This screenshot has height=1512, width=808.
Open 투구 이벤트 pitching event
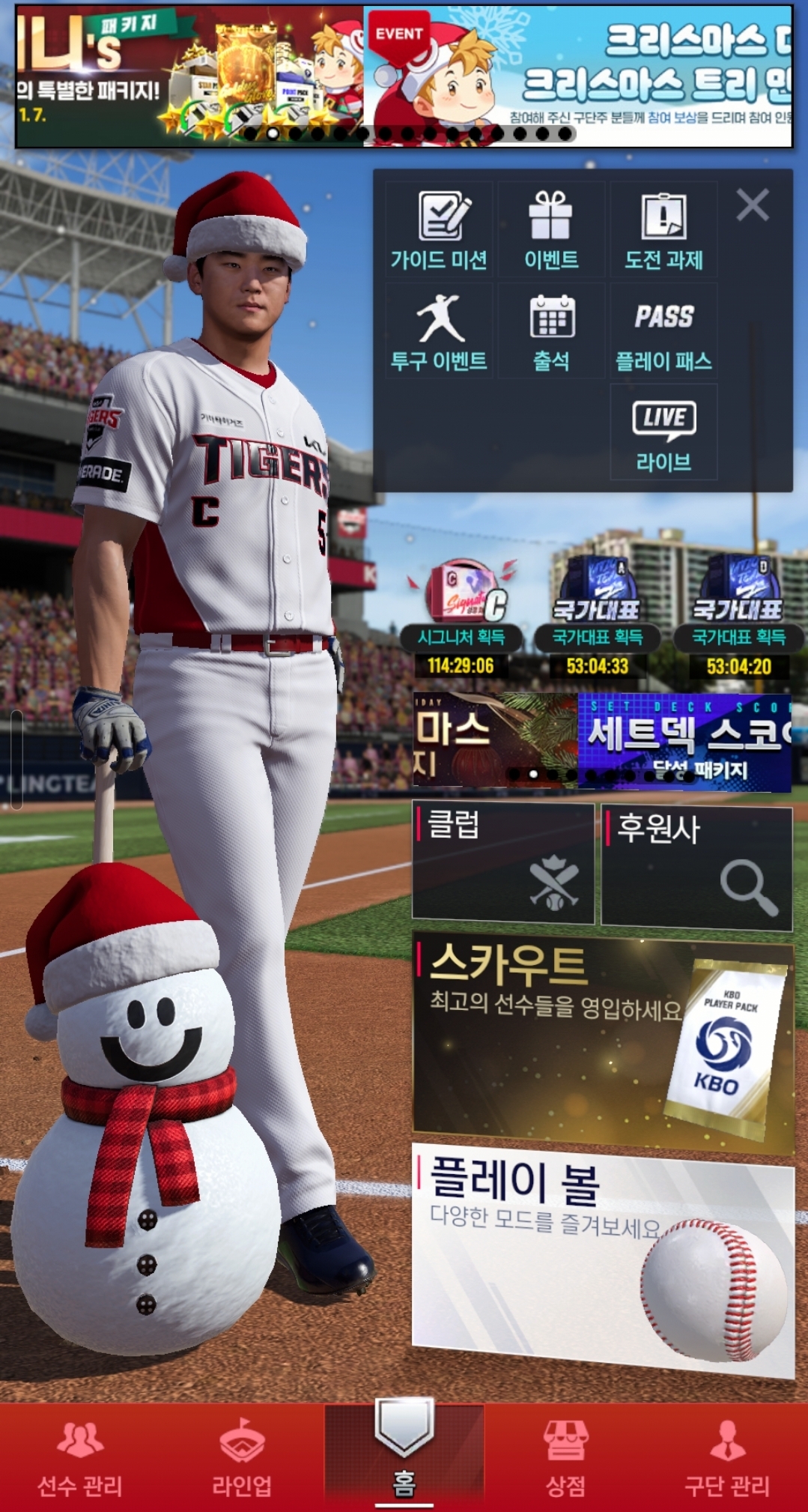(x=439, y=332)
